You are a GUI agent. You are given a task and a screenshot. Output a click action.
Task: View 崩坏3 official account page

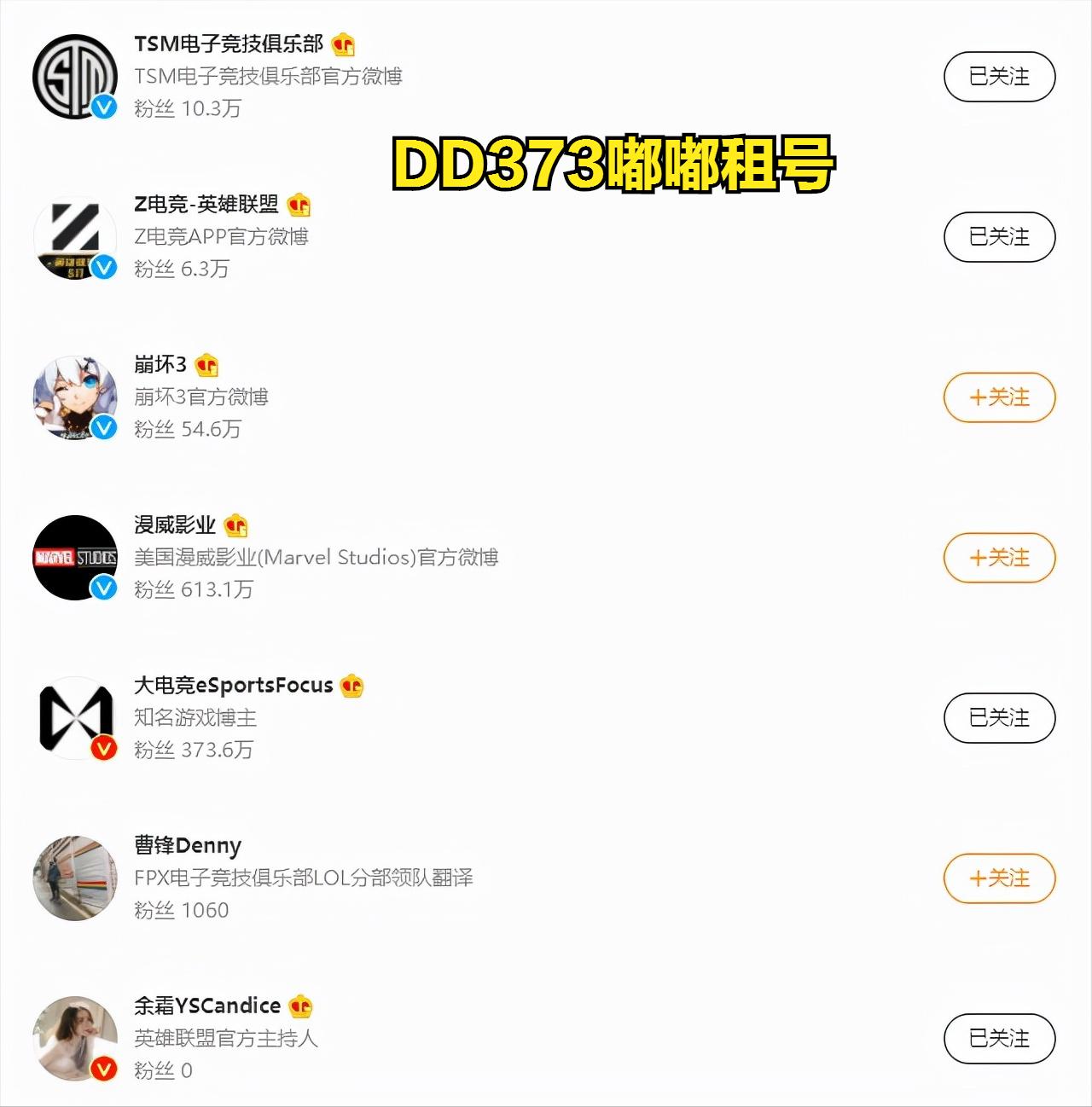[x=160, y=365]
